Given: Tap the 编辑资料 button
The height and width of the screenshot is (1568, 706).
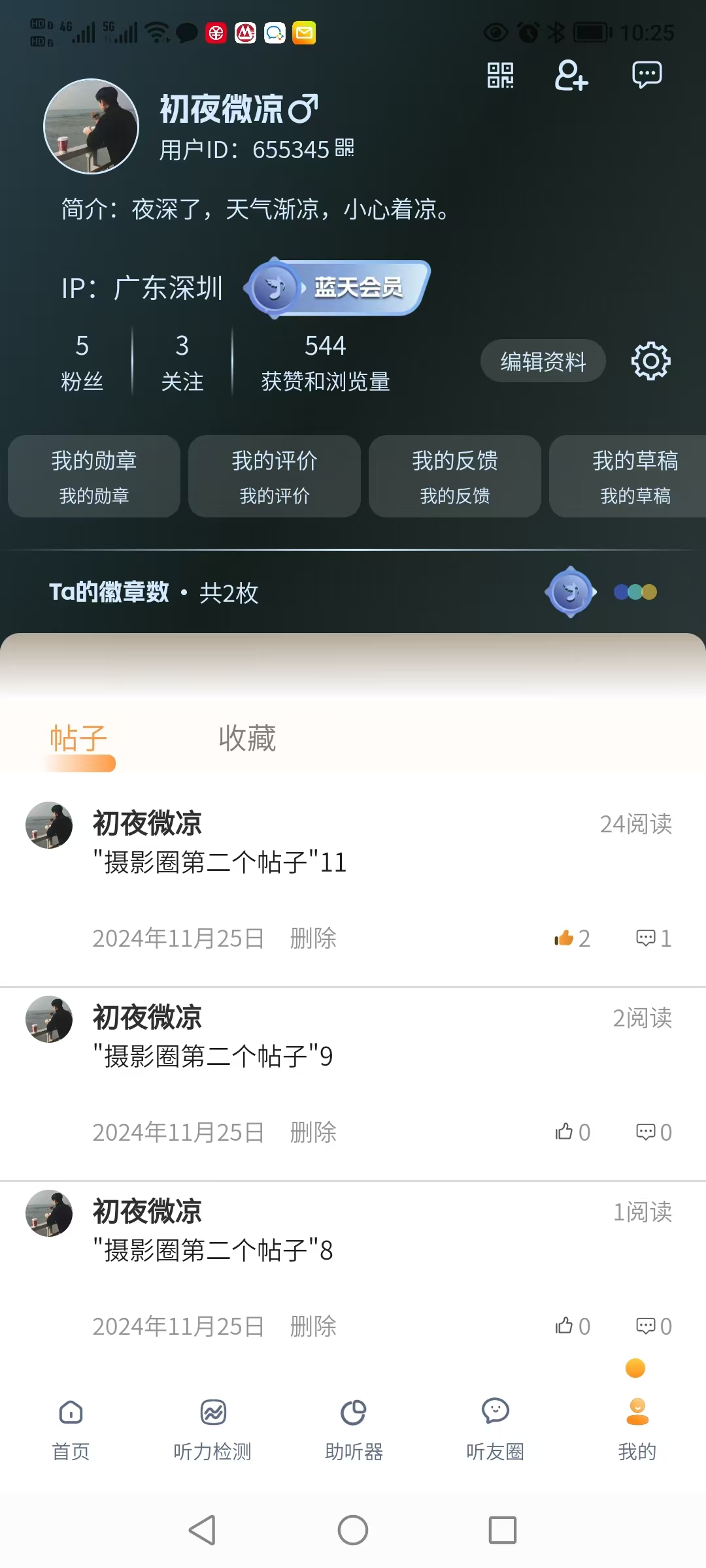Looking at the screenshot, I should (x=543, y=361).
